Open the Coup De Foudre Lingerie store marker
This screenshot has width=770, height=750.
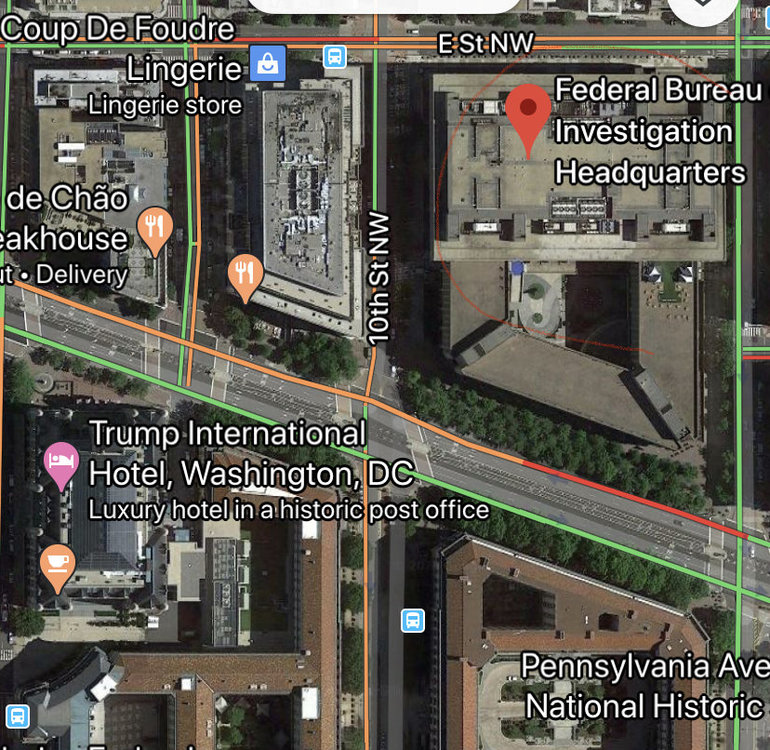(x=268, y=64)
